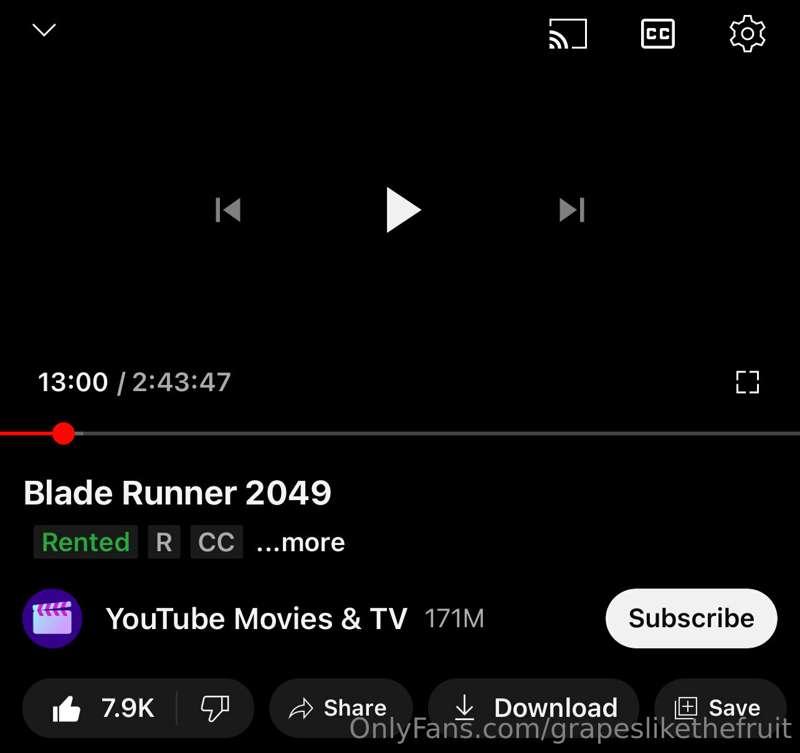
Task: Toggle closed captions in the player
Action: tap(657, 34)
